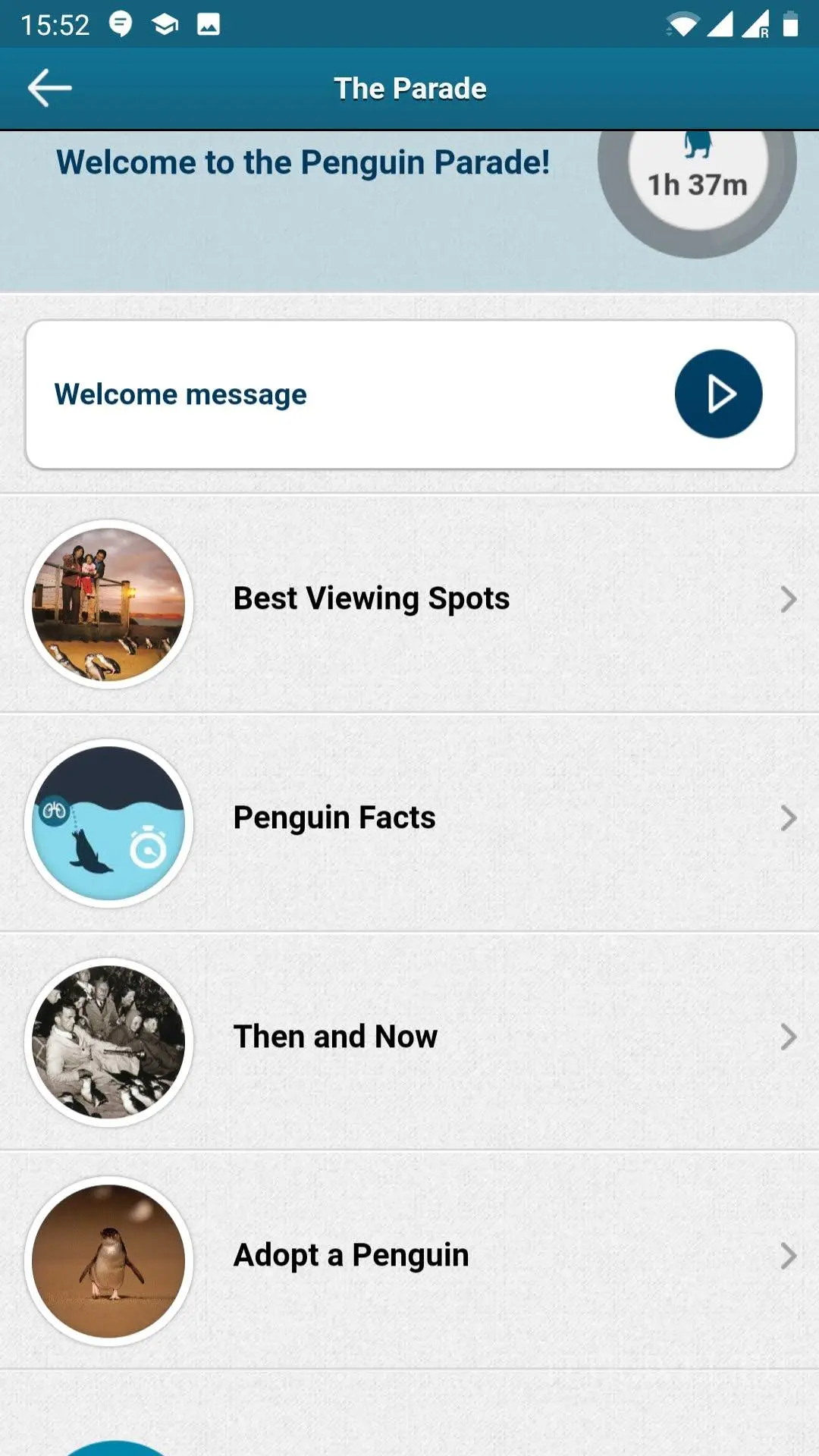Open Then and Now
The image size is (819, 1456).
[409, 1037]
